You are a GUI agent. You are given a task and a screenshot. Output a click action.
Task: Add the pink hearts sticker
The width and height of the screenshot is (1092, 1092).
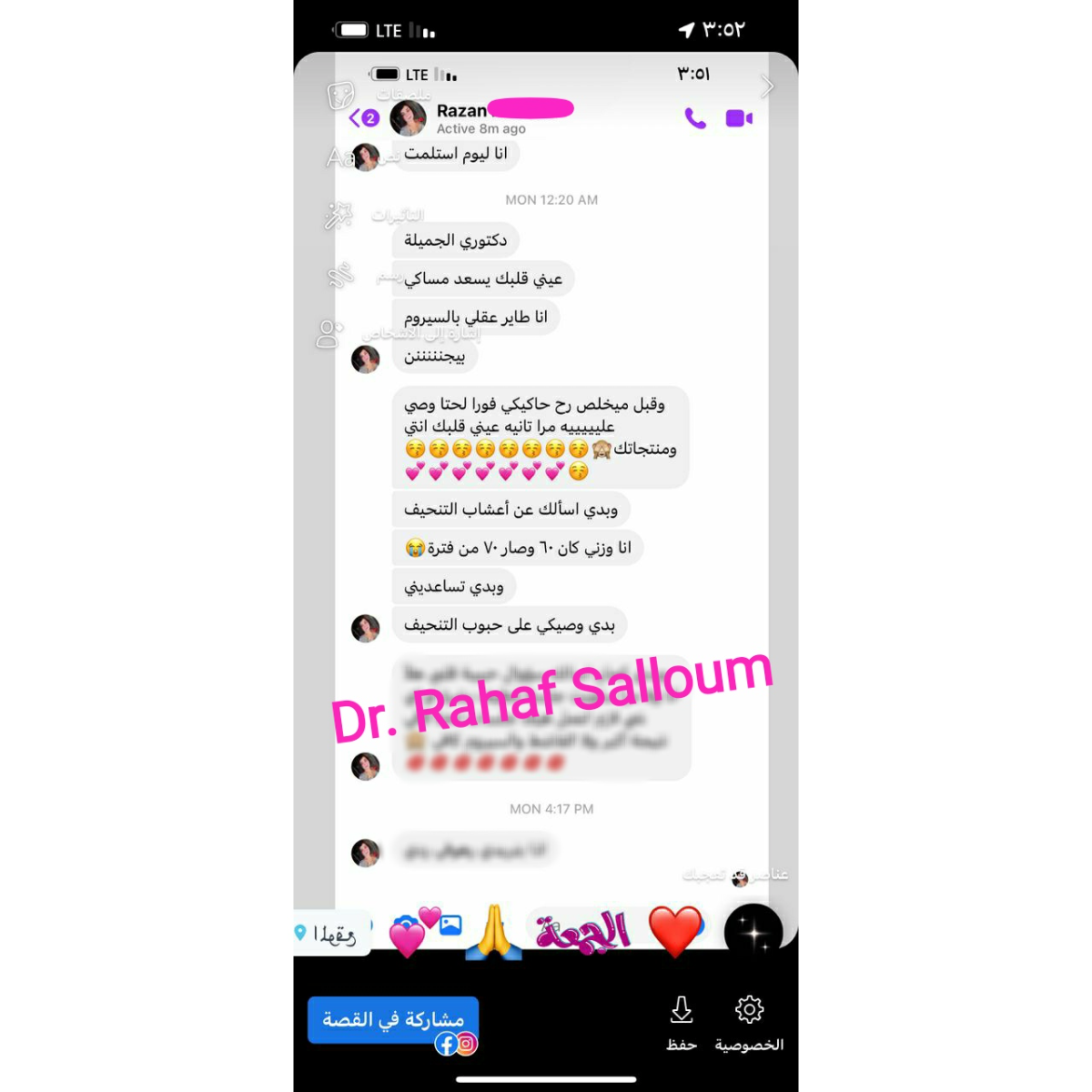point(412,933)
